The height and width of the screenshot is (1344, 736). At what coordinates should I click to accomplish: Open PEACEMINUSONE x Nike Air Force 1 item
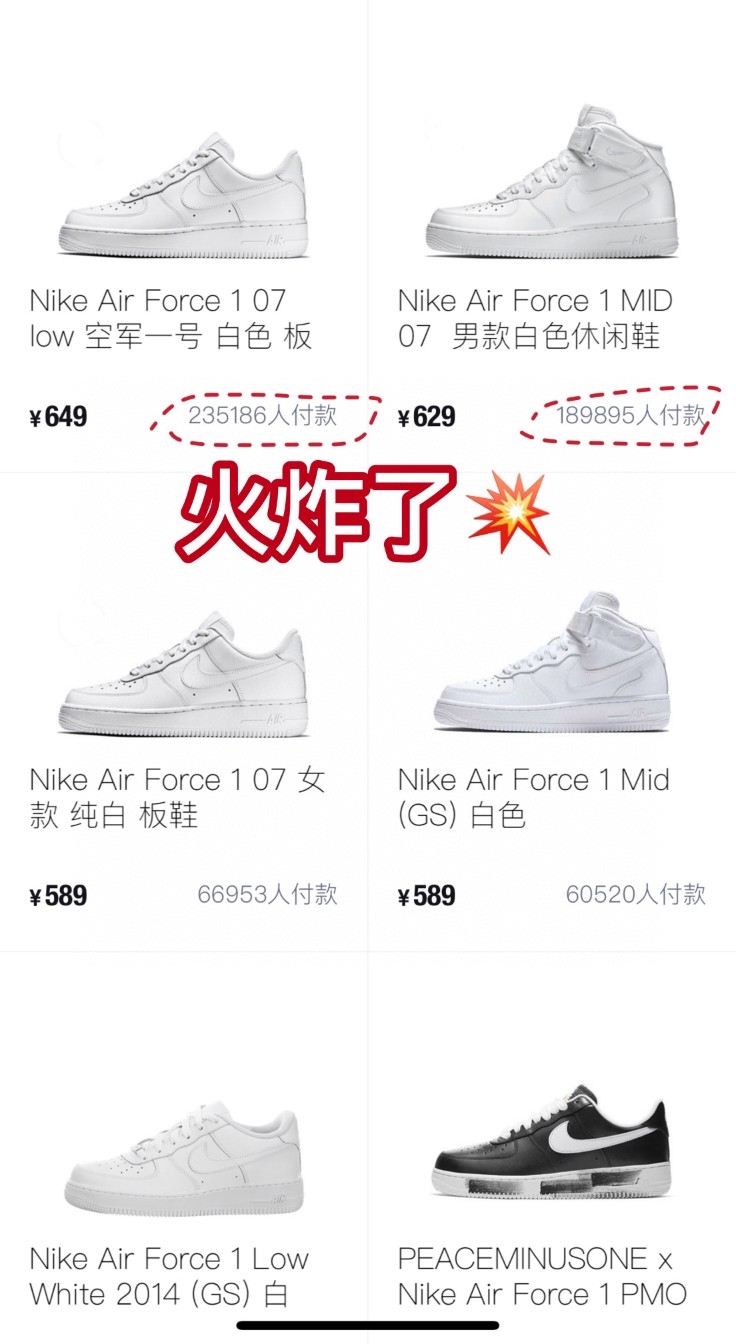click(551, 1160)
